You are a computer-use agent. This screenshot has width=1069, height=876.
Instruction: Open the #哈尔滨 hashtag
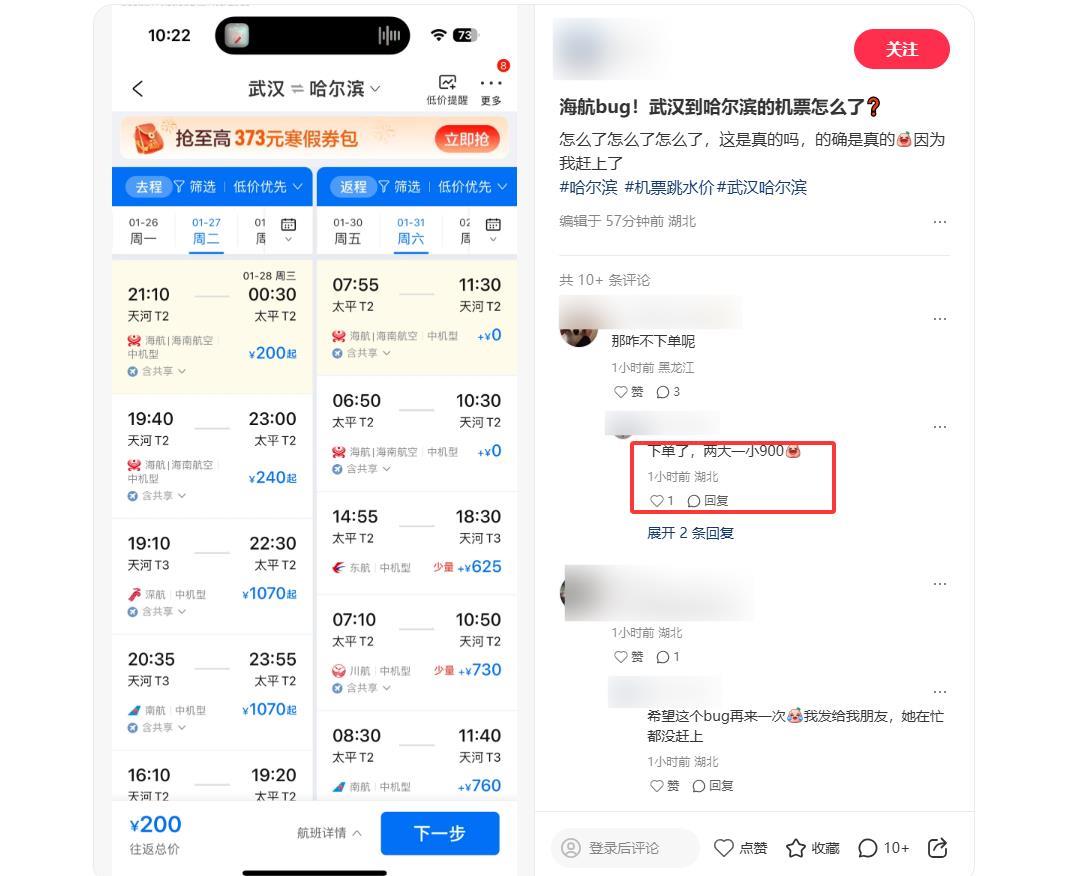coord(588,187)
